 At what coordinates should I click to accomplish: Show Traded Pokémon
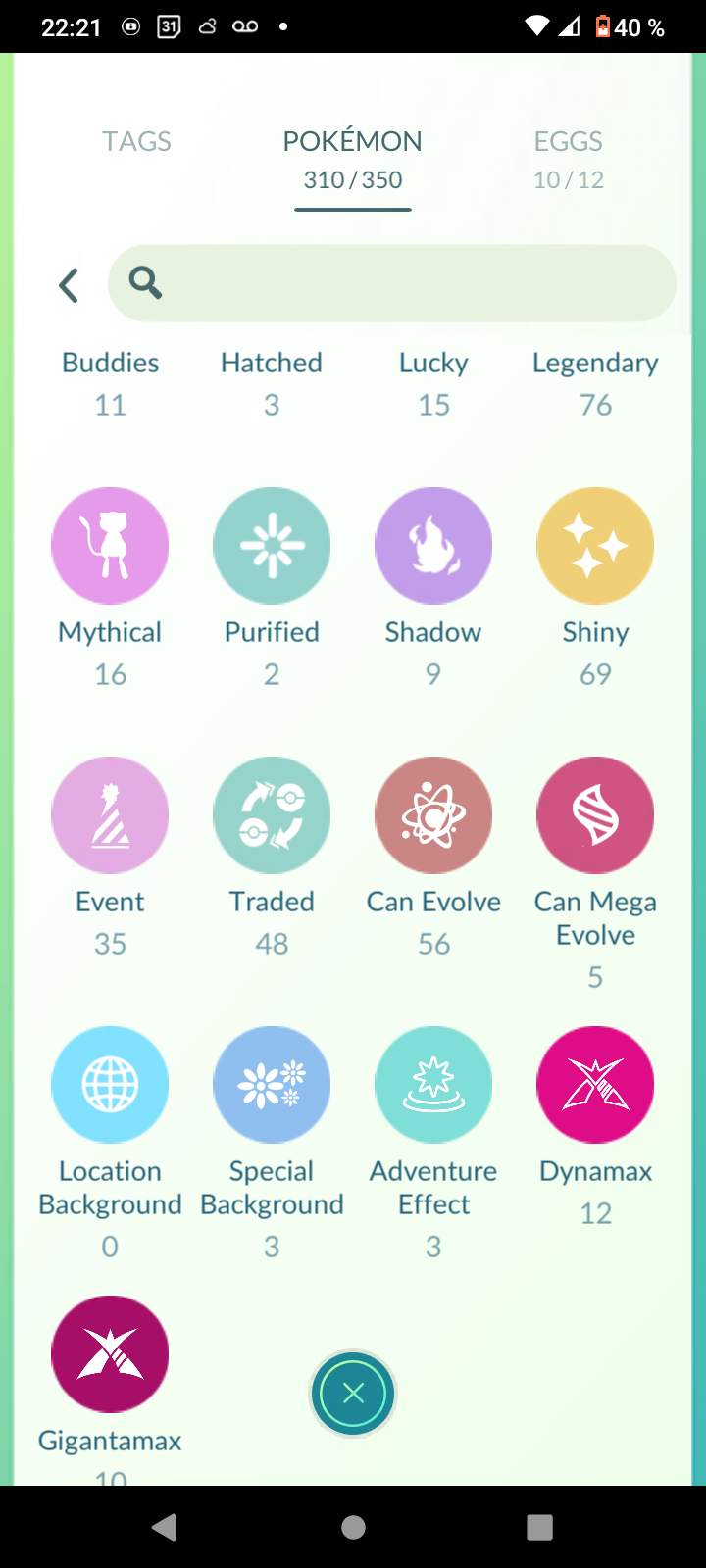(x=272, y=815)
